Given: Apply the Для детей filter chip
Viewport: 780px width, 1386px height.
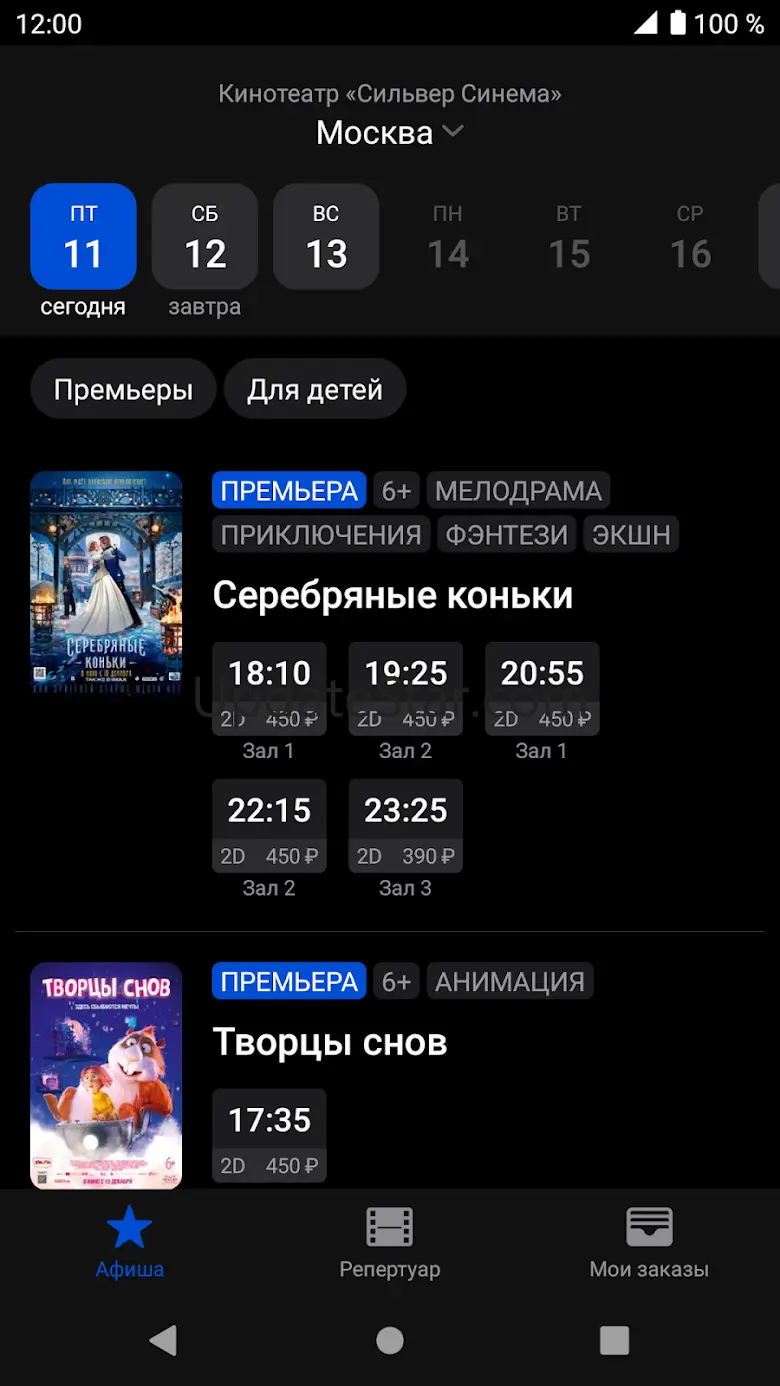Looking at the screenshot, I should point(314,389).
